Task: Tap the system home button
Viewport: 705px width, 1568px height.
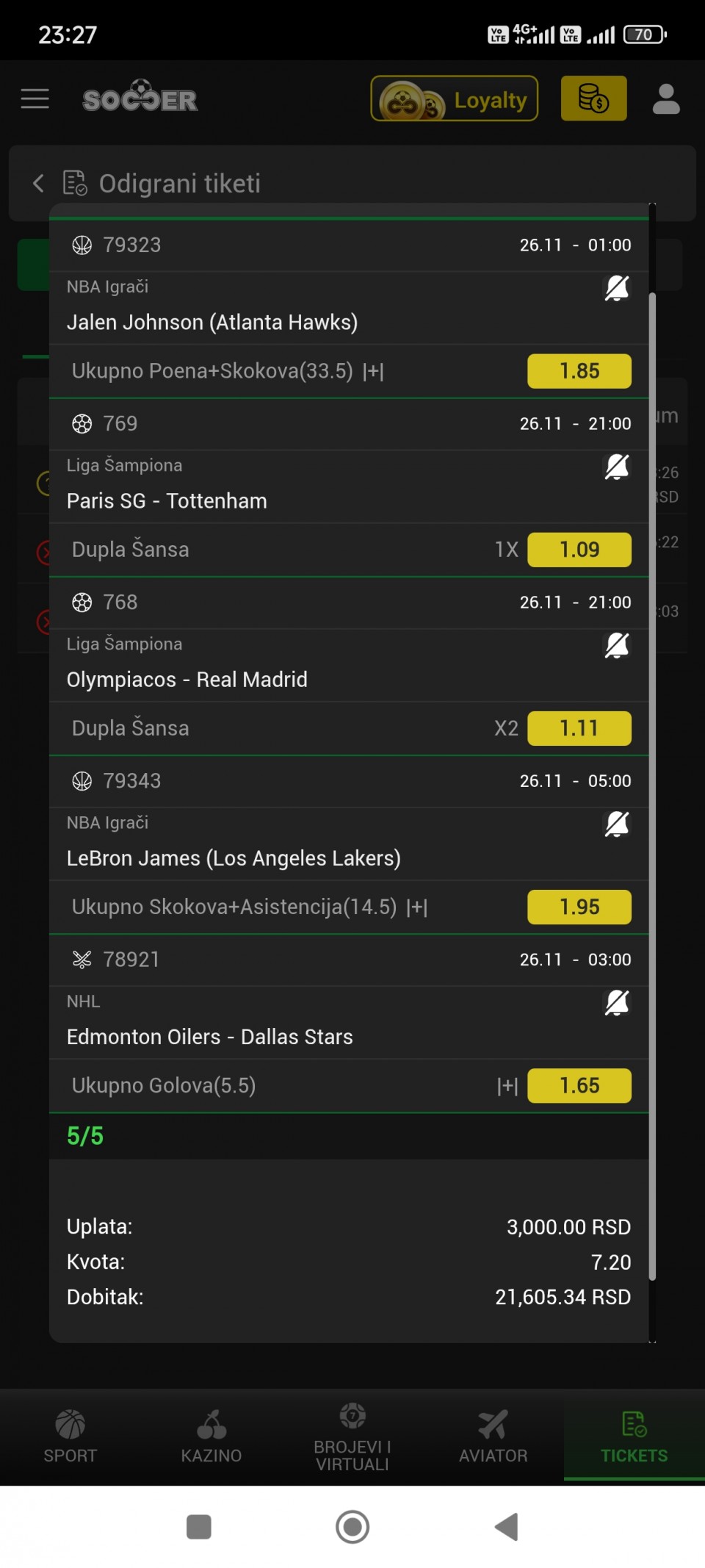Action: (352, 1527)
